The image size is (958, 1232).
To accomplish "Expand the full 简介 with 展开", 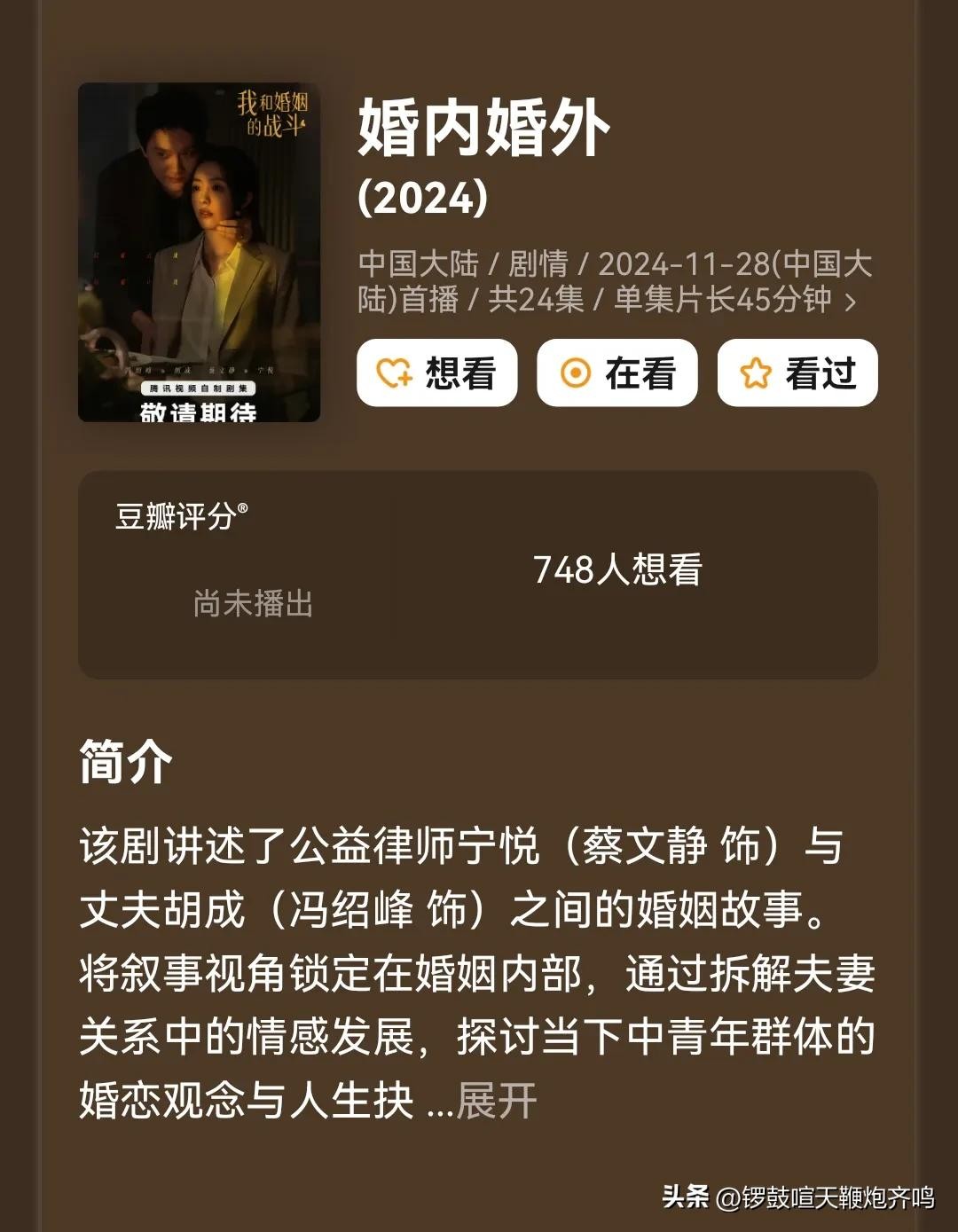I will 495,1102.
